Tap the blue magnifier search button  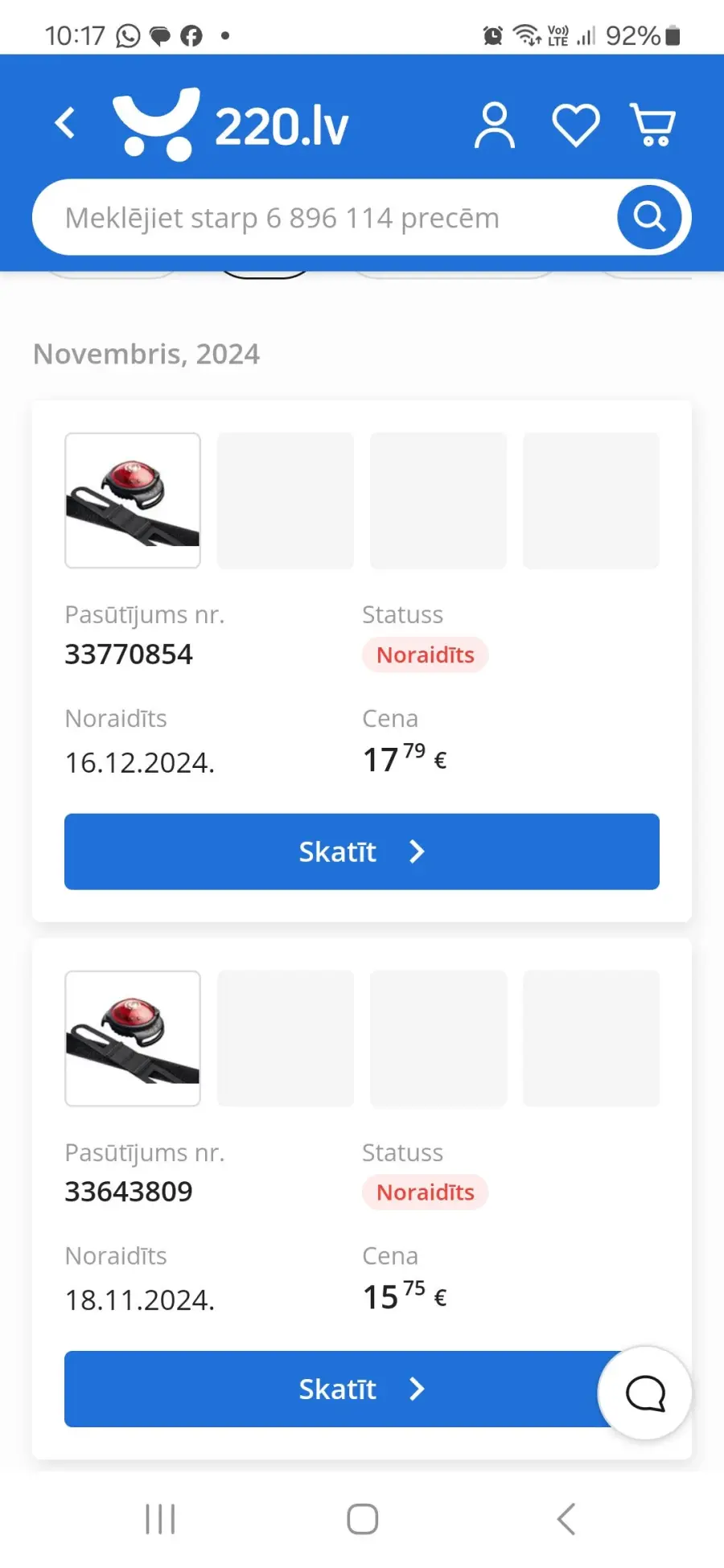[649, 217]
